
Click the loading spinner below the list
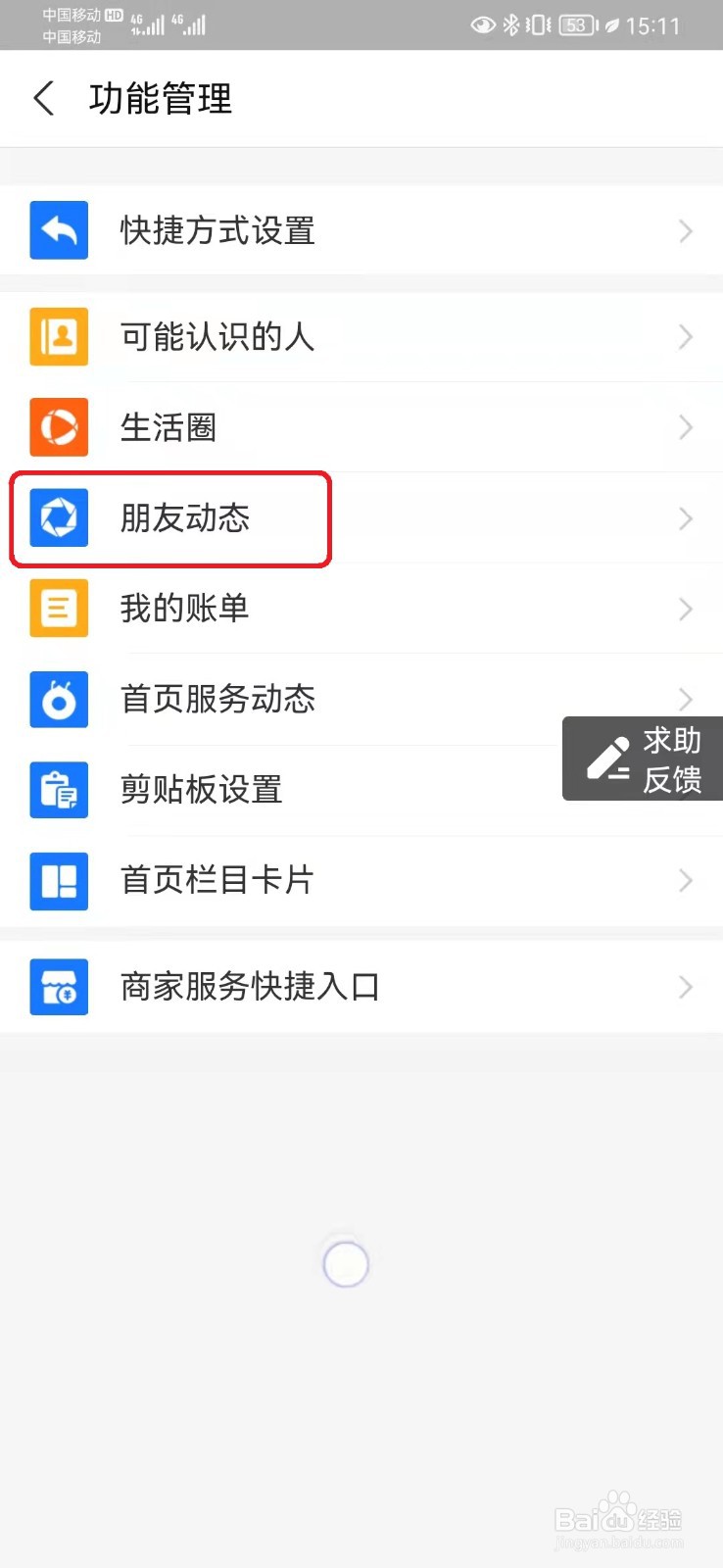344,1263
